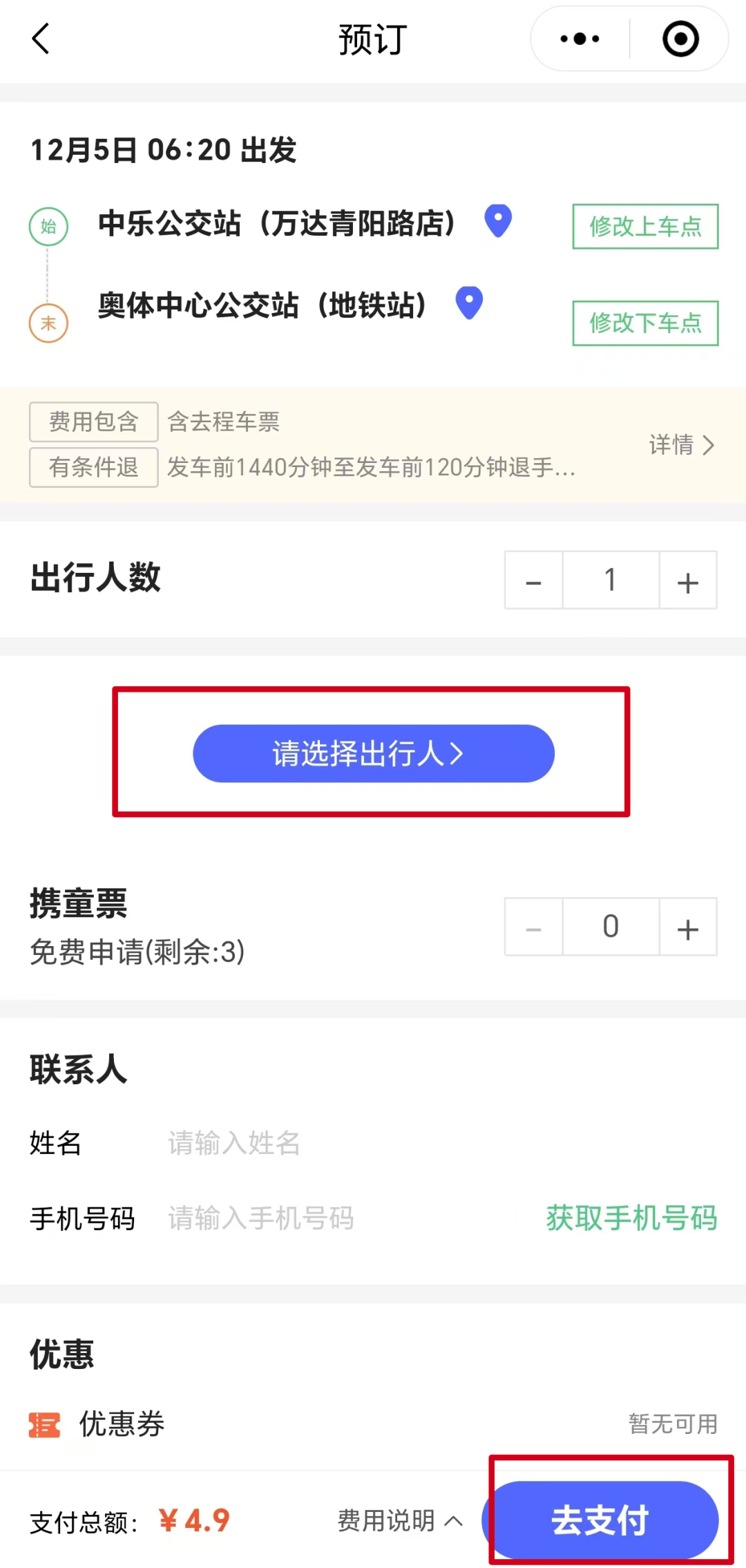The image size is (746, 1568).
Task: Close the mini program with the circle button
Action: [680, 39]
